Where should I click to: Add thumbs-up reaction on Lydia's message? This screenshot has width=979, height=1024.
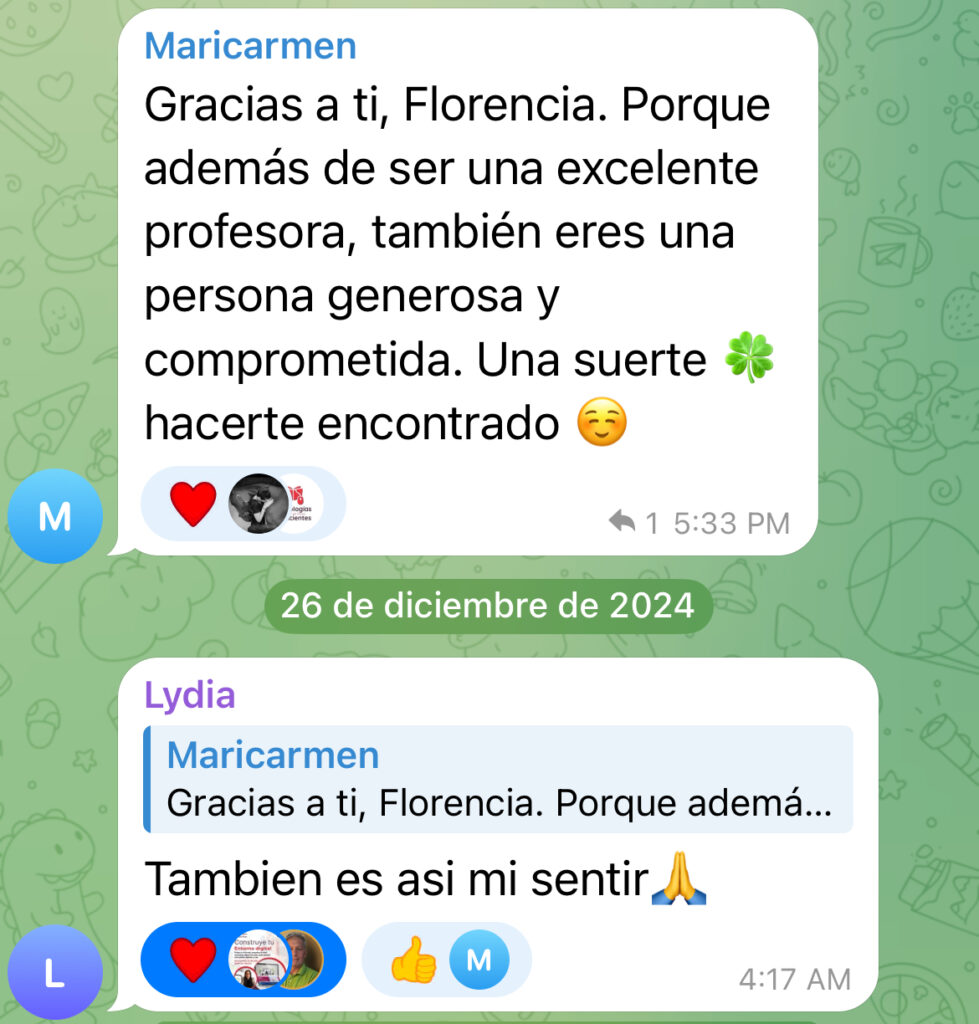click(413, 960)
